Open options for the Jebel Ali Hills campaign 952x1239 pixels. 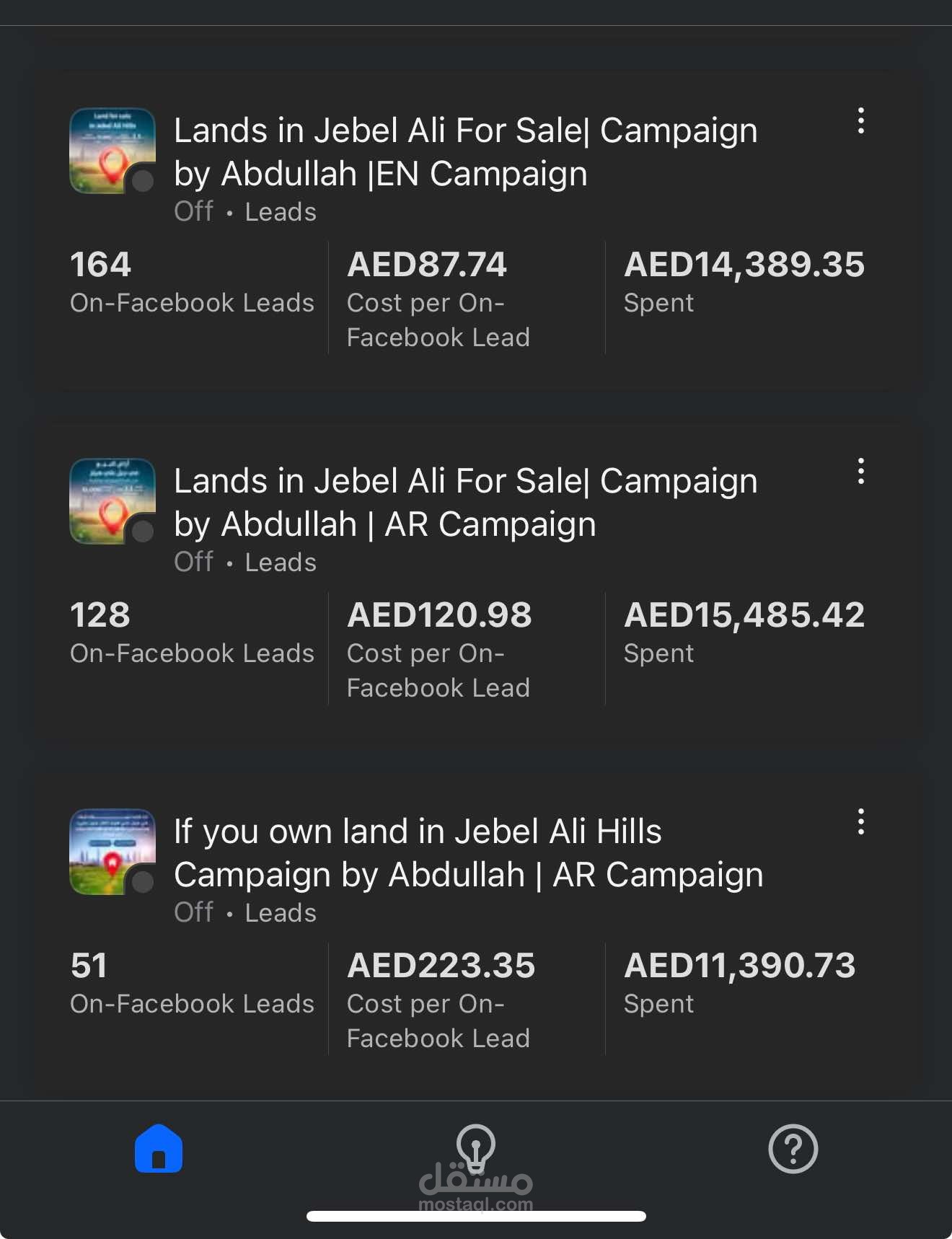[860, 822]
